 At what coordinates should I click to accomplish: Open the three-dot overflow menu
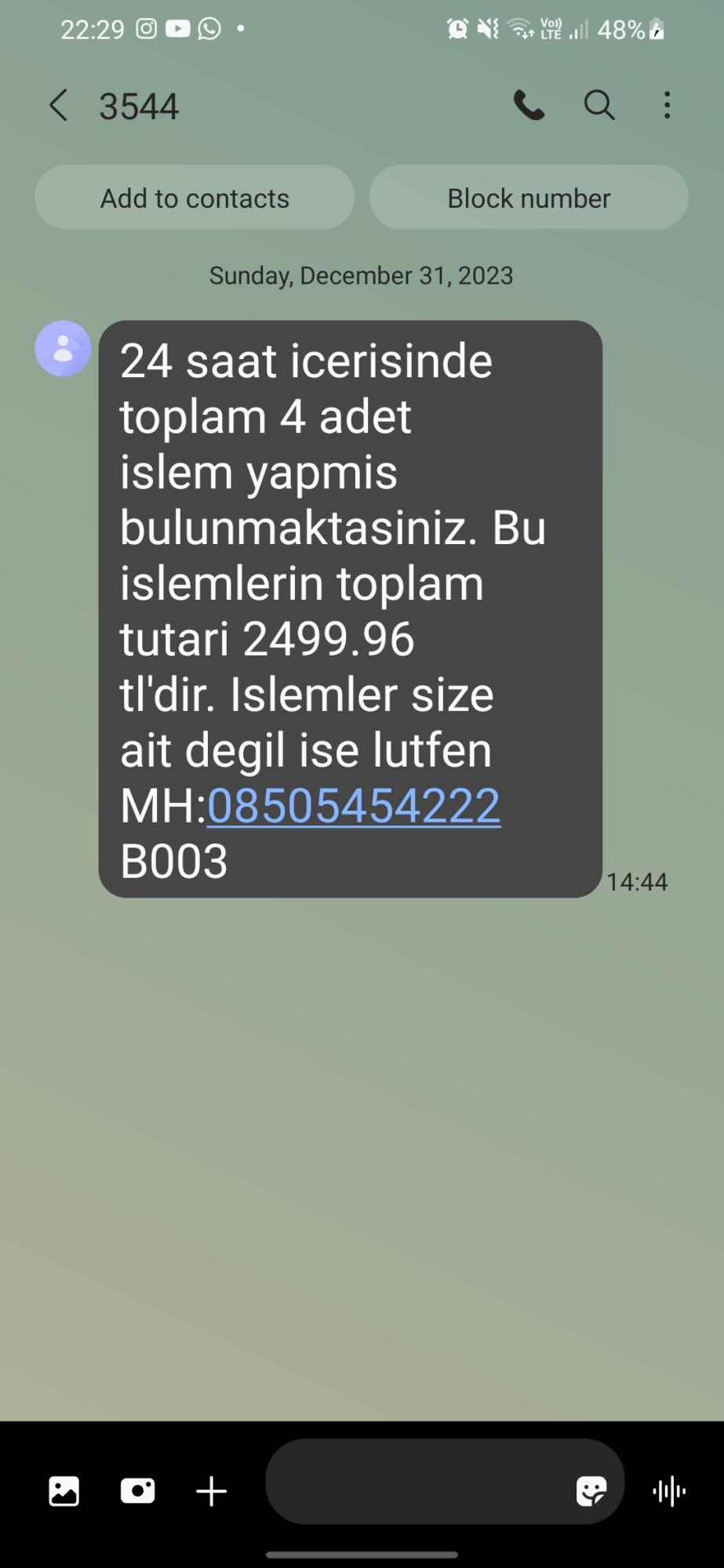coord(667,105)
